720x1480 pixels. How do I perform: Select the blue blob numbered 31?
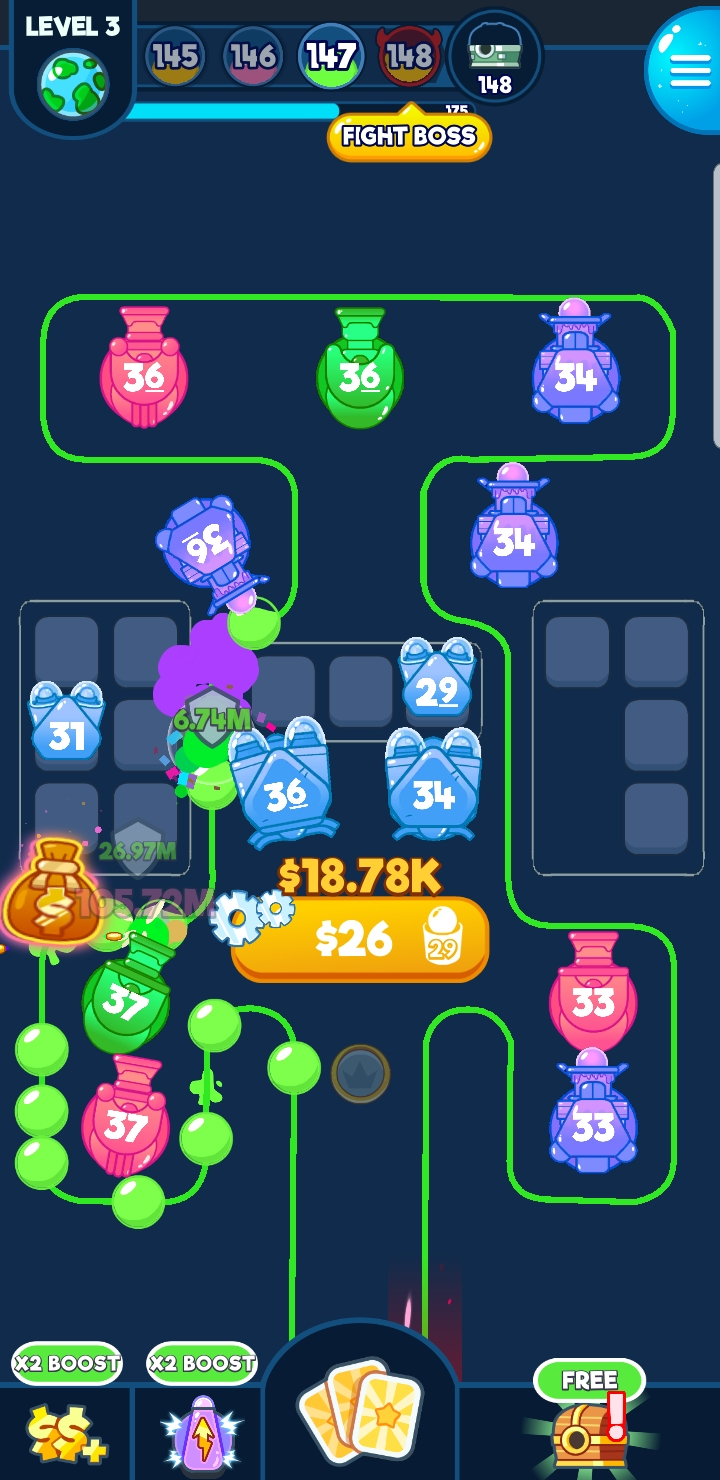tap(66, 720)
